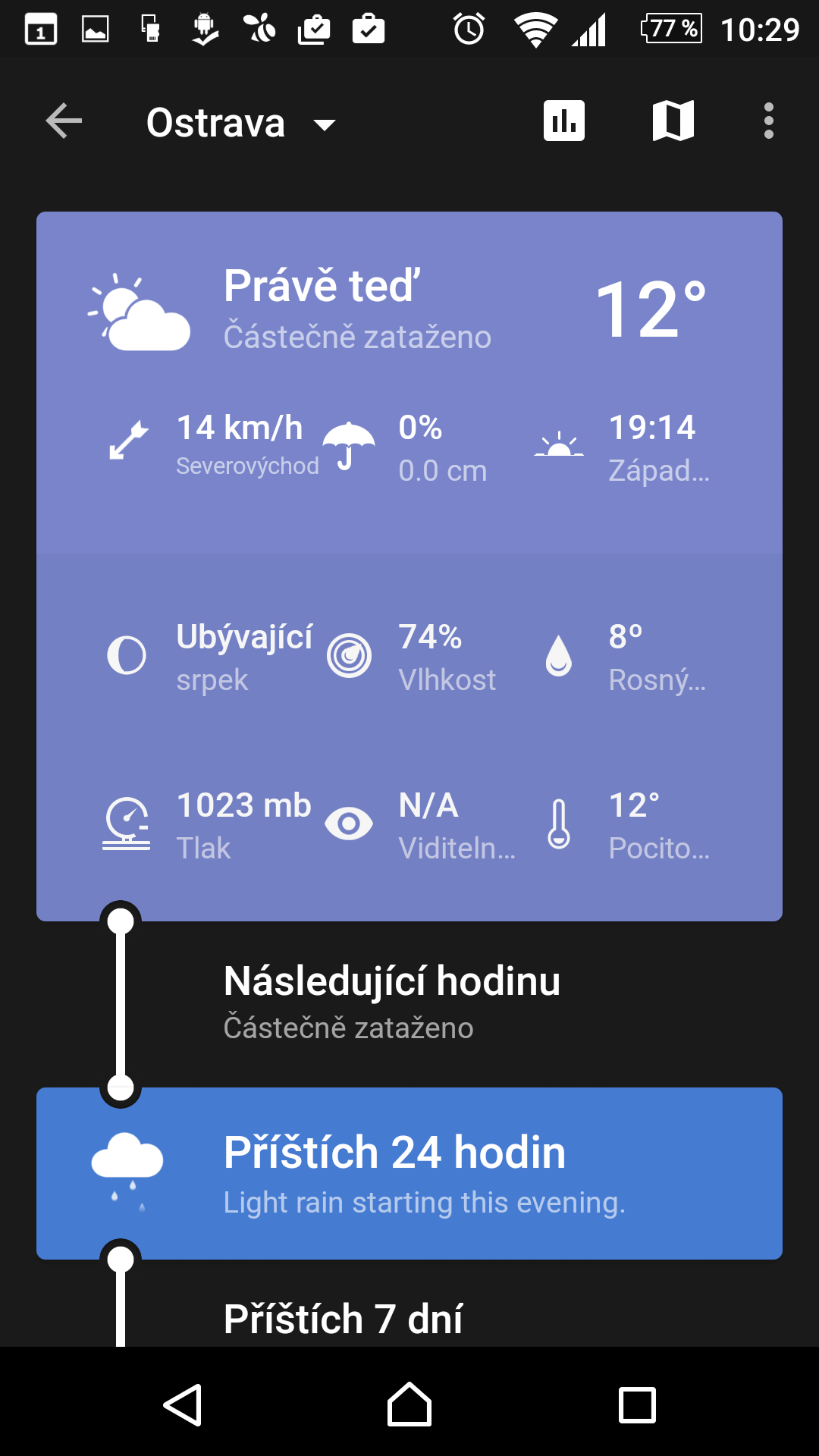Image resolution: width=819 pixels, height=1456 pixels.
Task: Open the Právě teď current conditions card
Action: (409, 566)
